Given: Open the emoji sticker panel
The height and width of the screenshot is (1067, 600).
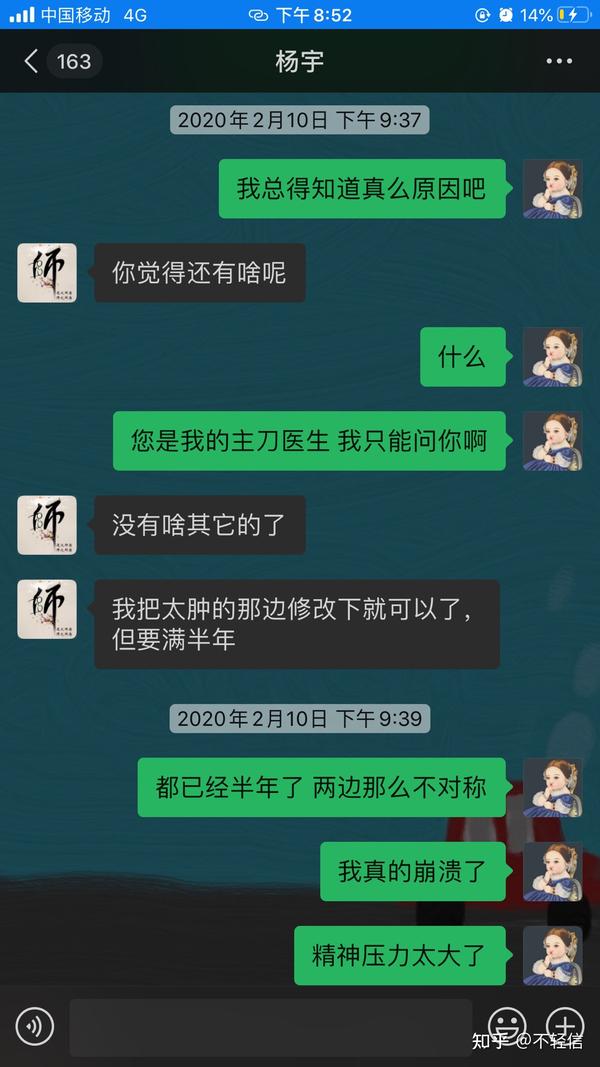Looking at the screenshot, I should tap(507, 1026).
